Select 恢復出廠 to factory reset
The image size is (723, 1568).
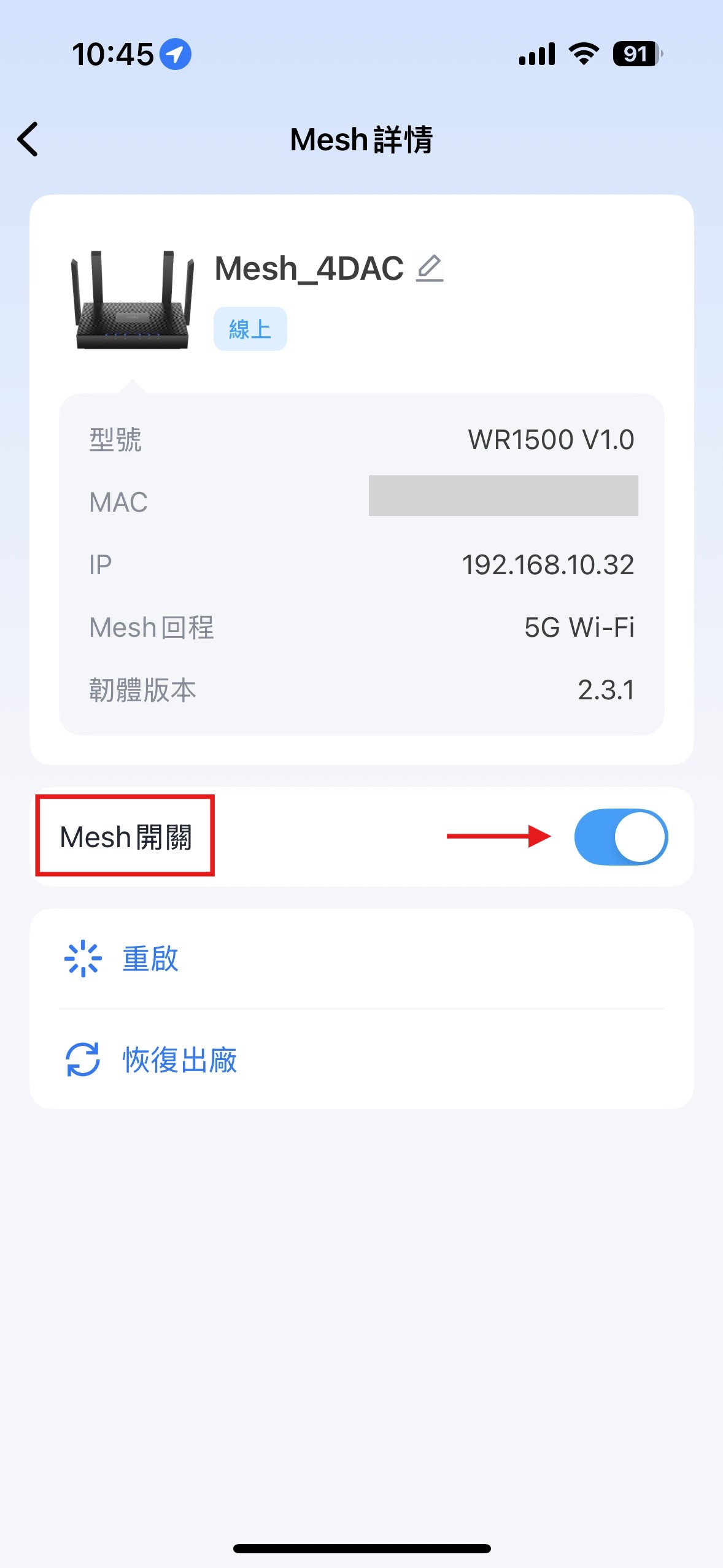pyautogui.click(x=179, y=1059)
